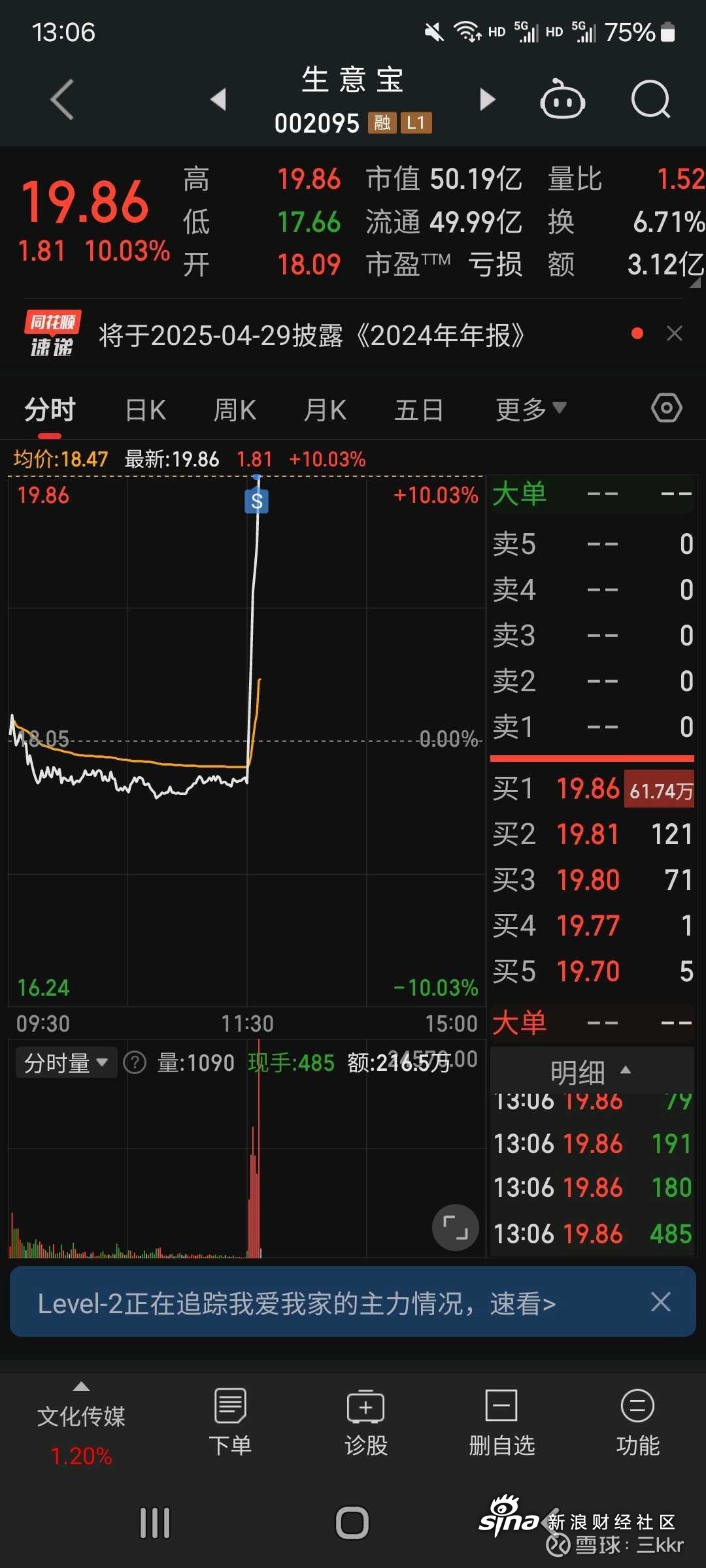The width and height of the screenshot is (706, 1568).
Task: Open the chart settings hexagon icon
Action: tap(667, 408)
